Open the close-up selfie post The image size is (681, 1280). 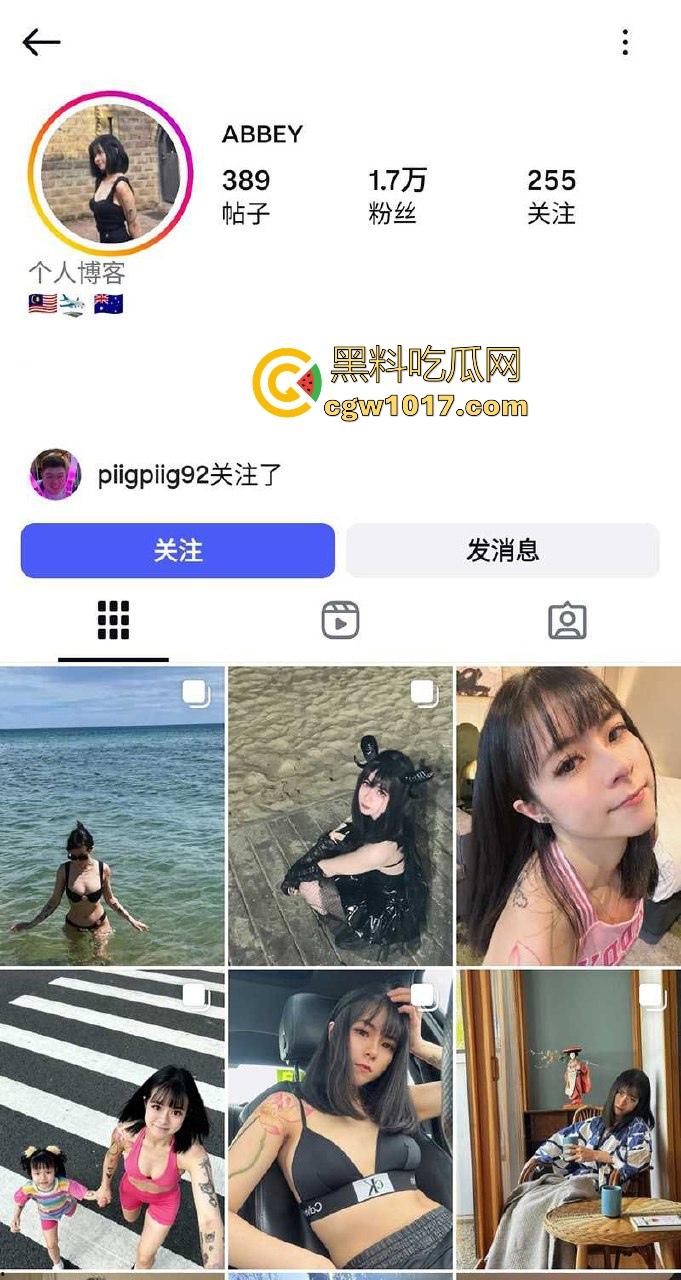click(x=568, y=815)
